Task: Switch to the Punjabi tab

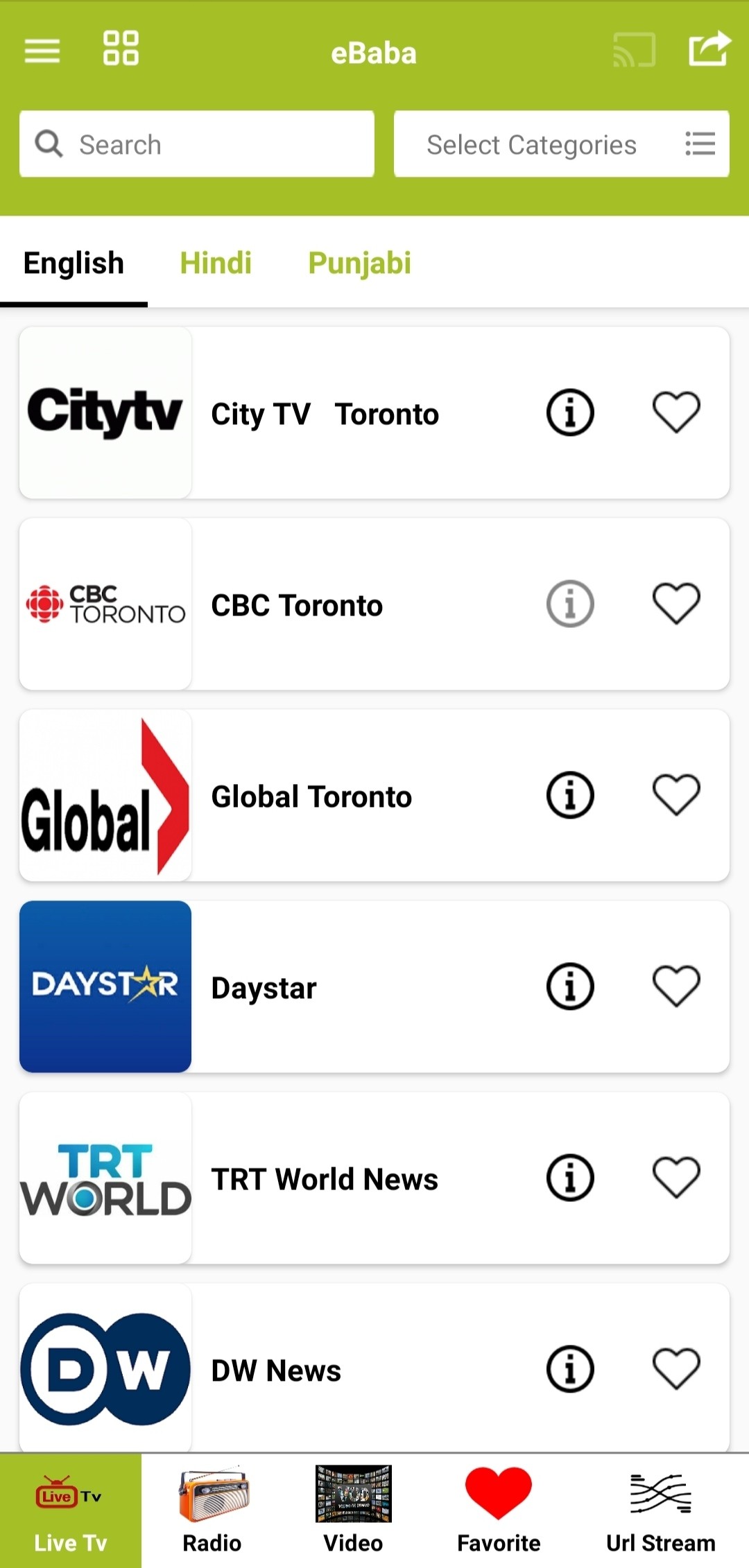Action: (x=359, y=263)
